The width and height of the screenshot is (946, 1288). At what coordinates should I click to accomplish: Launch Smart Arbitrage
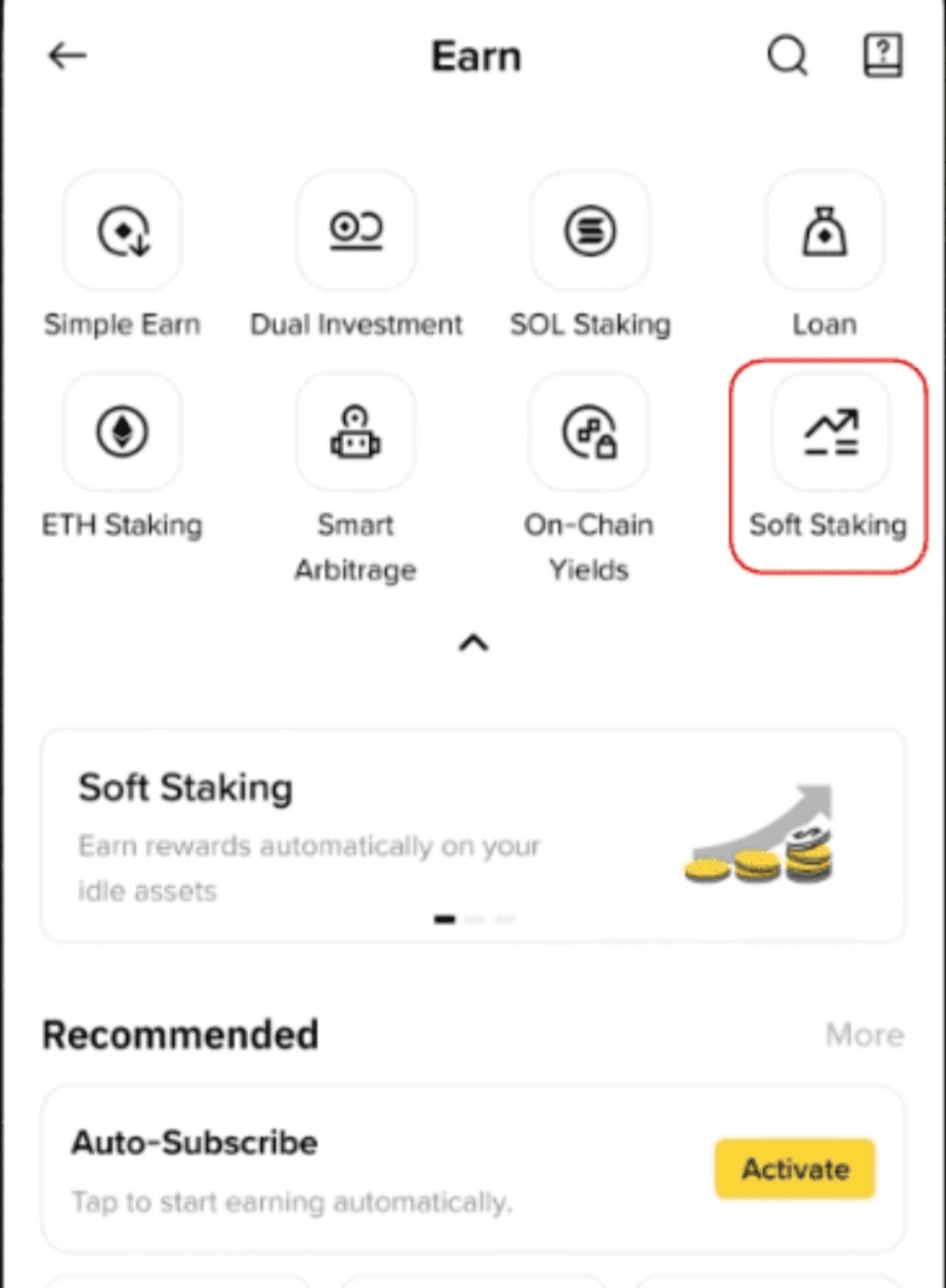tap(356, 433)
